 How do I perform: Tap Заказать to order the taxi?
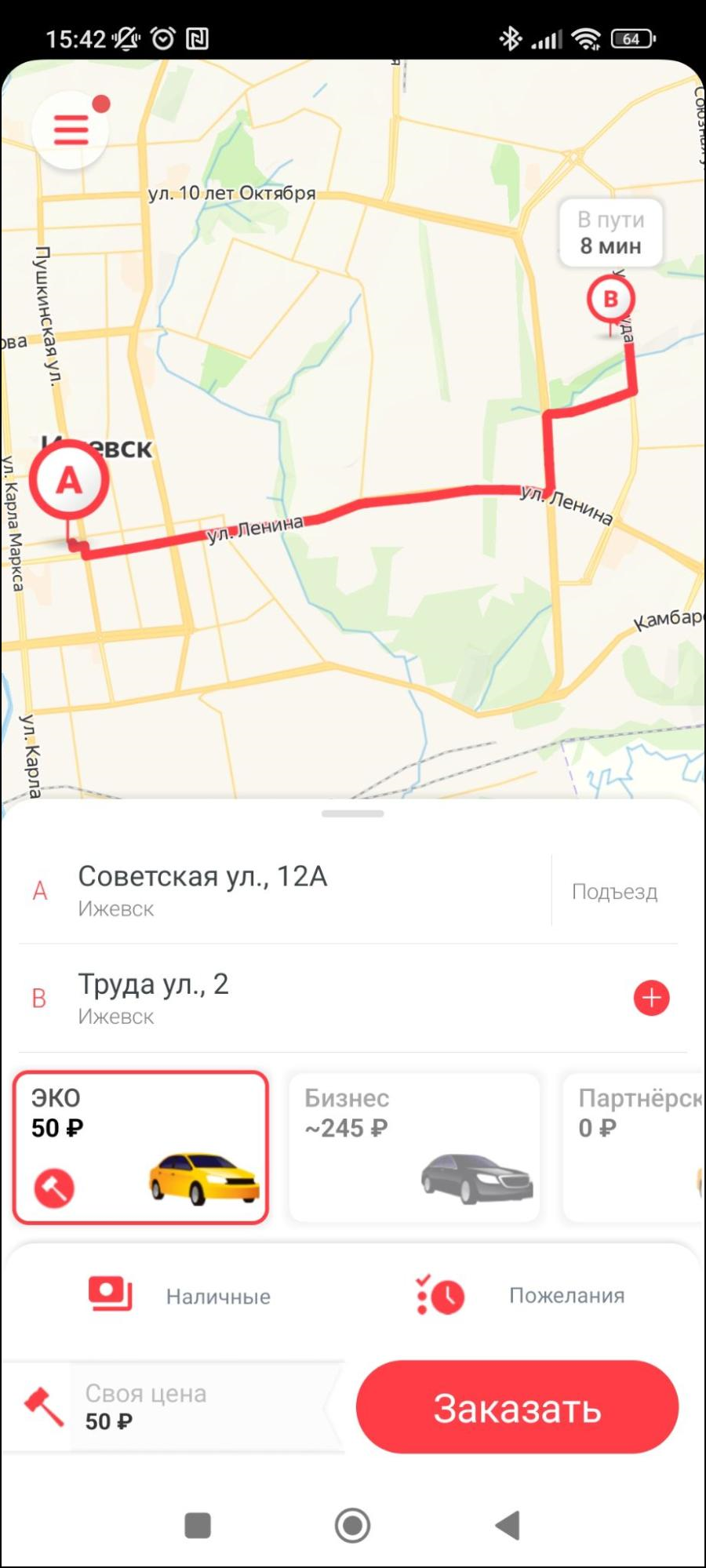[x=517, y=1407]
